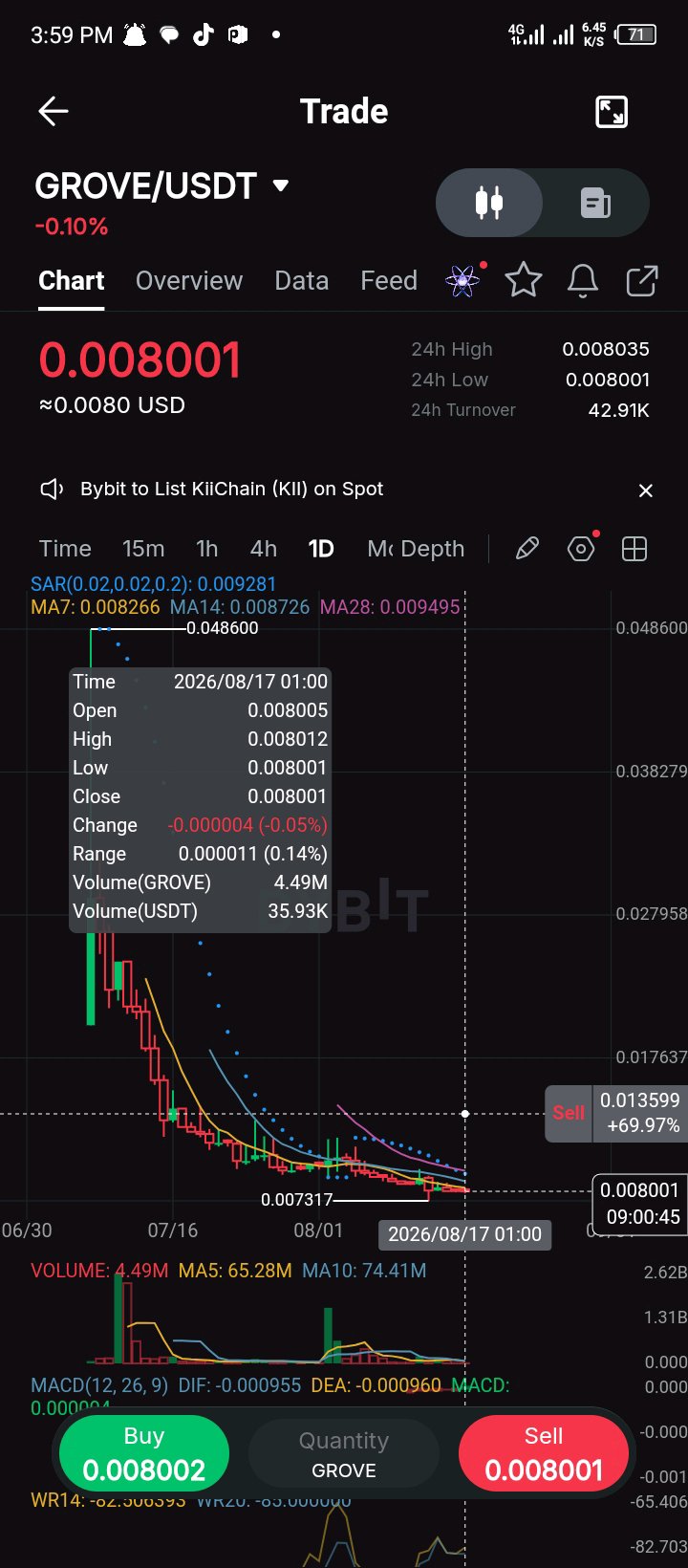Open the atom-shaped AI assistant icon
This screenshot has width=688, height=1568.
463,280
